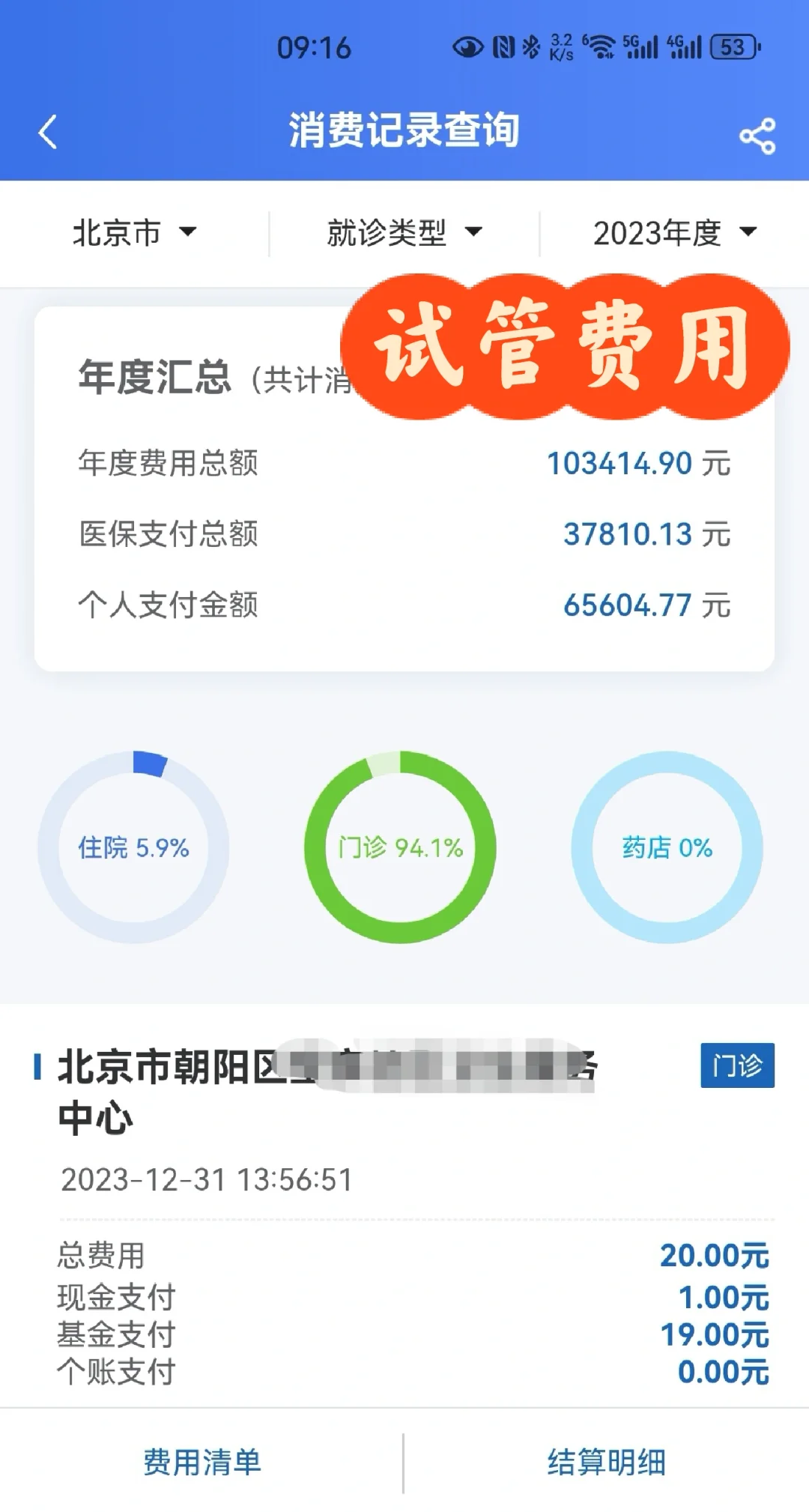Screen dimensions: 809x1512
Task: View 费用清单 for the 20.00元 record
Action: click(x=202, y=1462)
